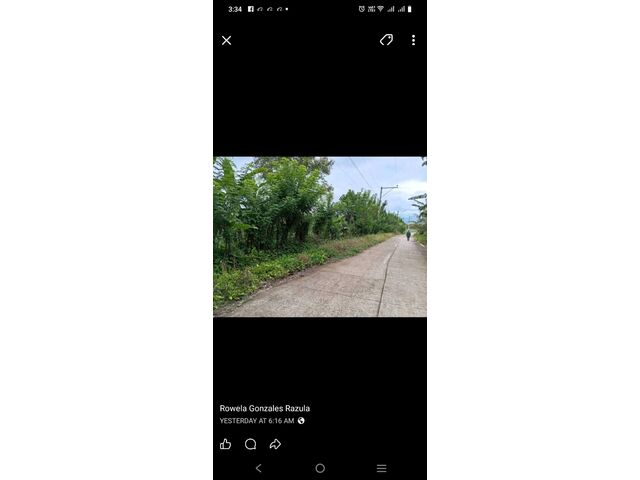Open Rowela Gonzales Razula's profile

[265, 408]
